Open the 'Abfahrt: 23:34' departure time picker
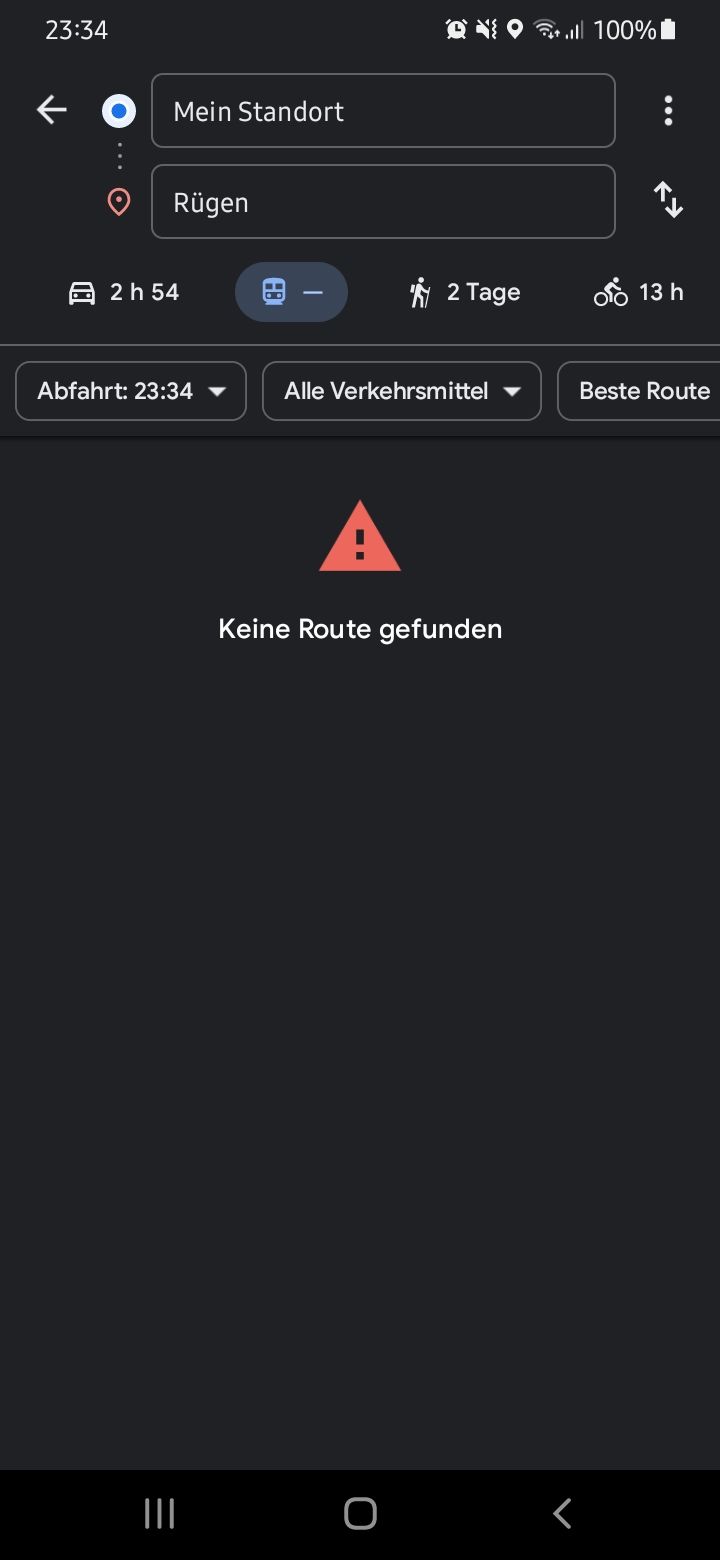Screen dimensions: 720x1560 pyautogui.click(x=131, y=391)
